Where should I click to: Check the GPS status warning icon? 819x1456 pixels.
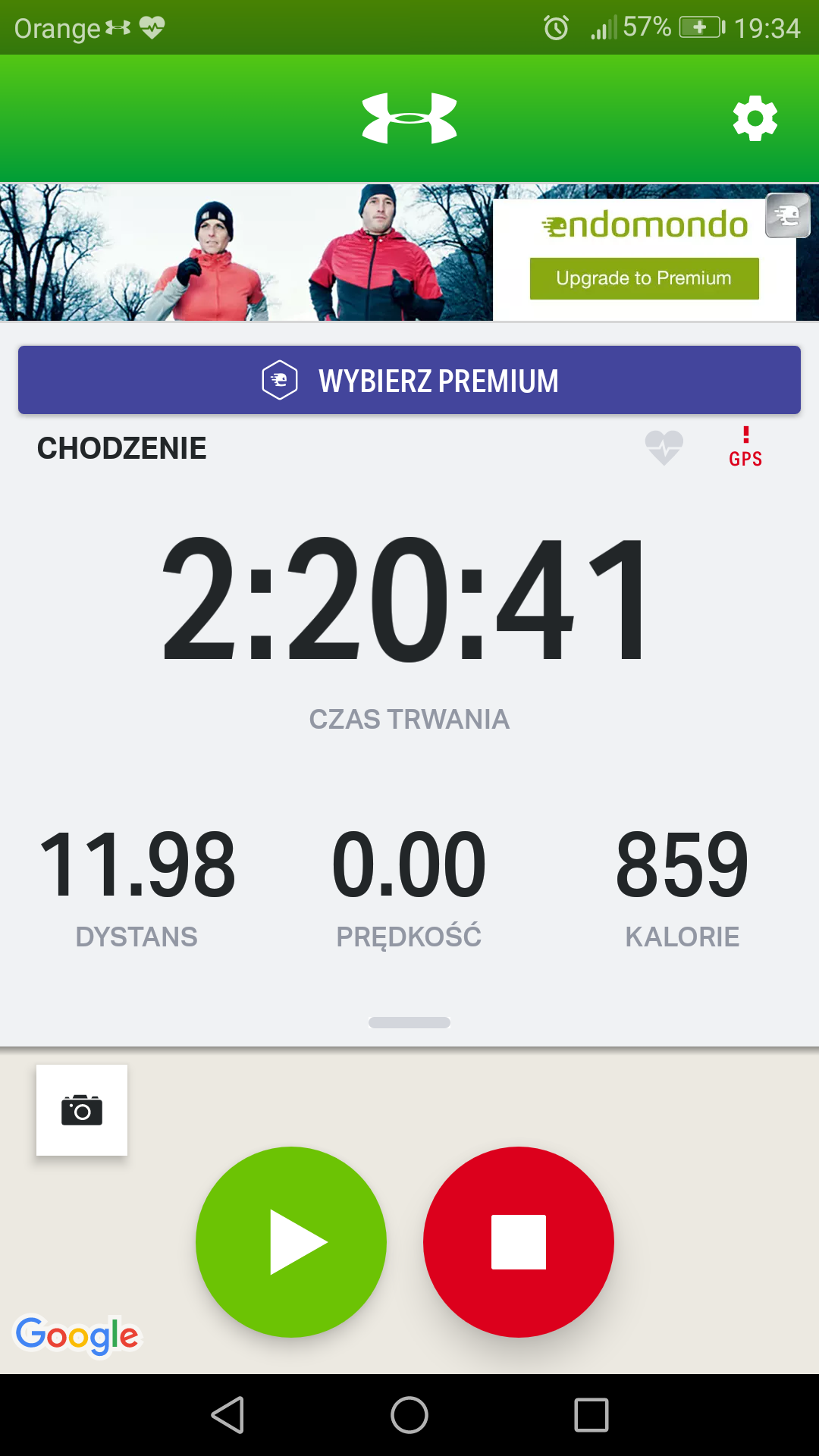745,447
